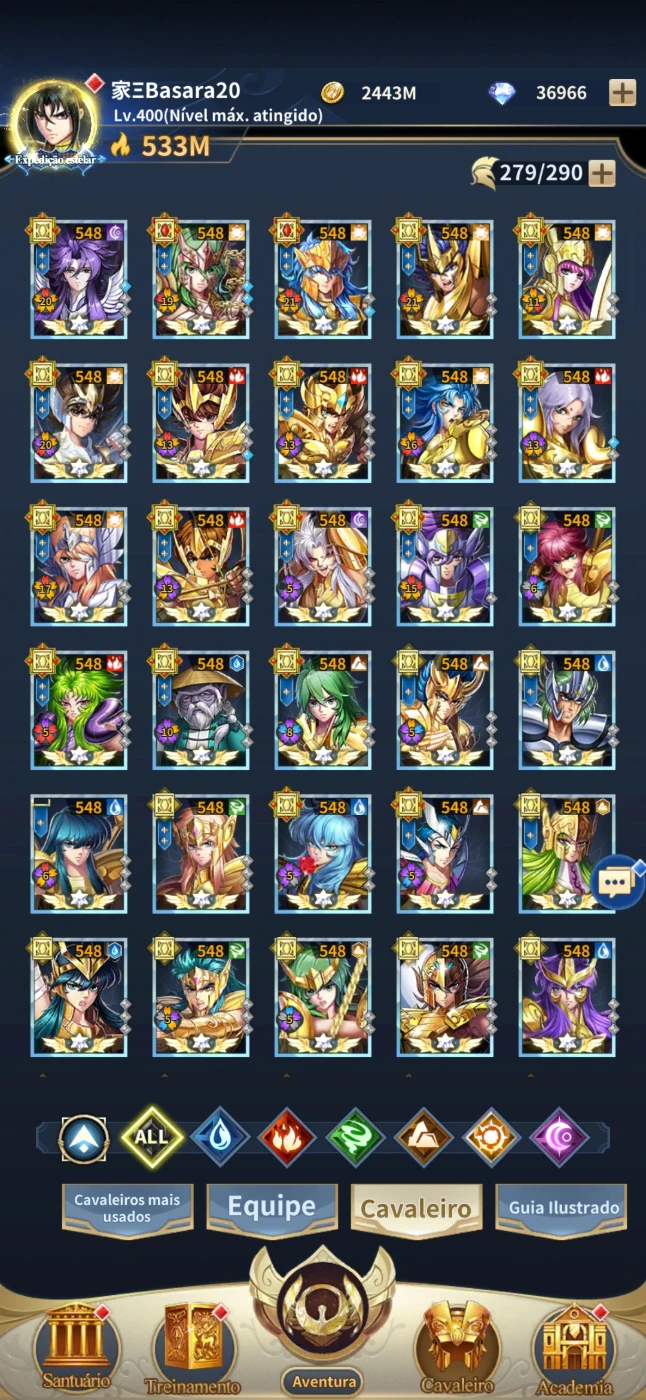Filter knights by dark moon element
Screen dimensions: 646x1400
(558, 1137)
